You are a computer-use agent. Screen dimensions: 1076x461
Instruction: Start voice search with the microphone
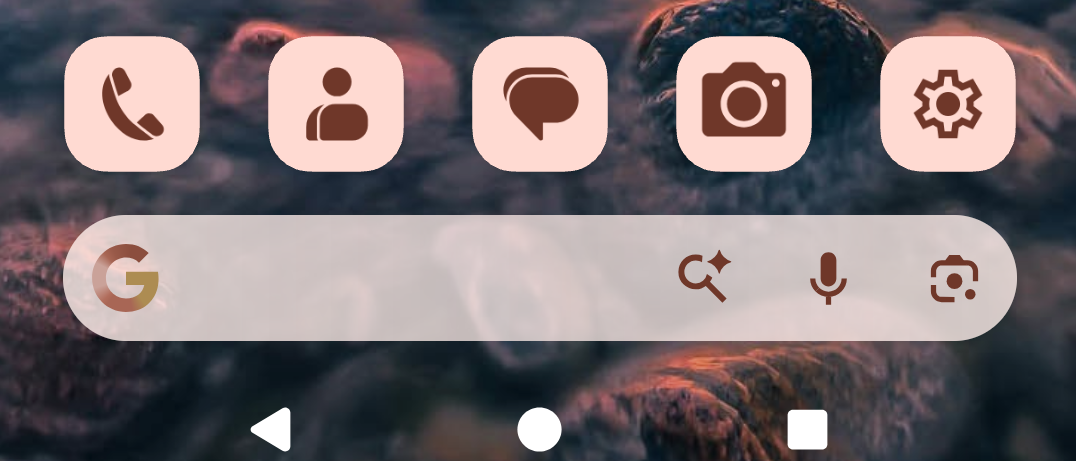827,278
